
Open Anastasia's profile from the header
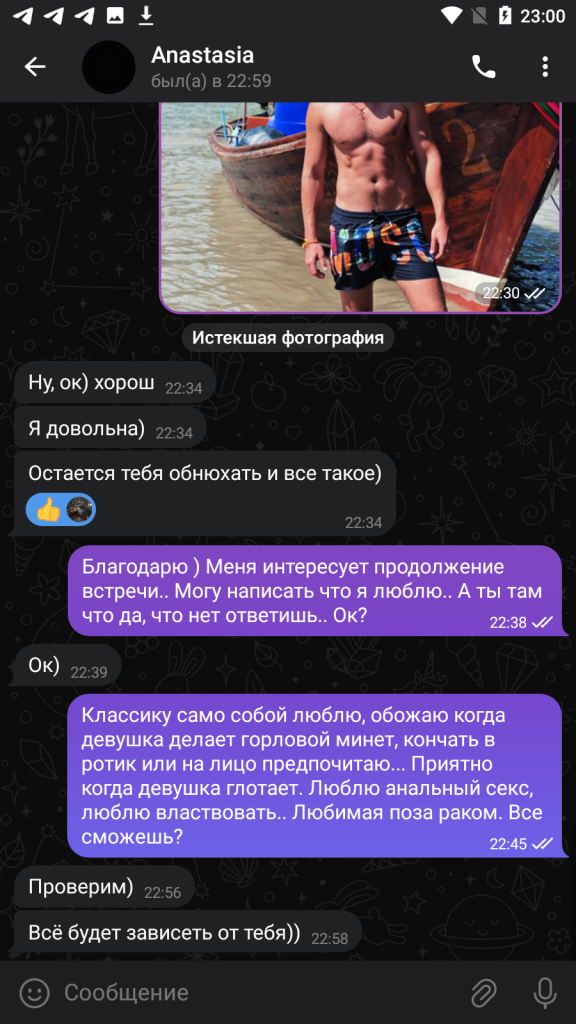coord(202,67)
